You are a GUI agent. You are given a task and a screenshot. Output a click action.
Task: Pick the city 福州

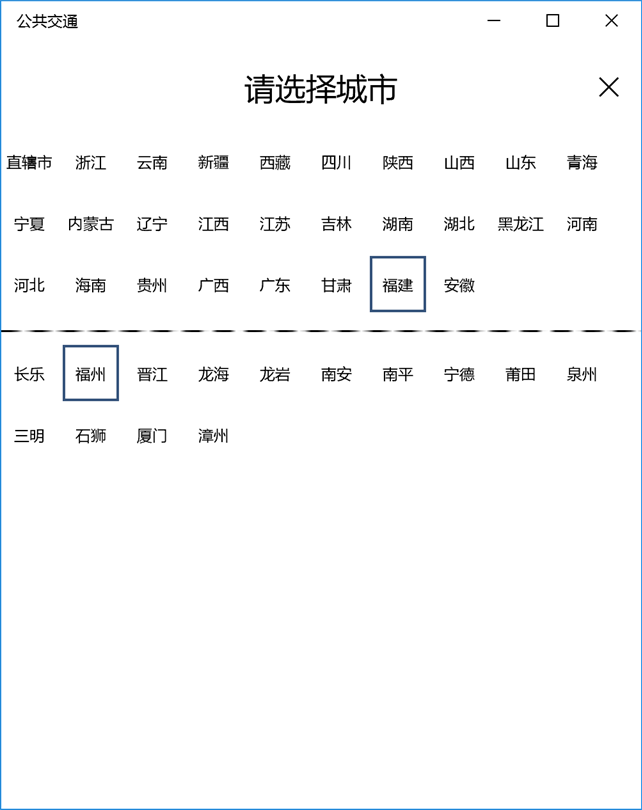pos(91,374)
